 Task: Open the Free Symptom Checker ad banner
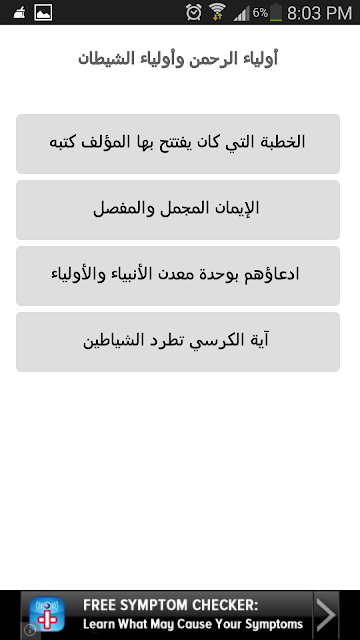click(x=180, y=615)
